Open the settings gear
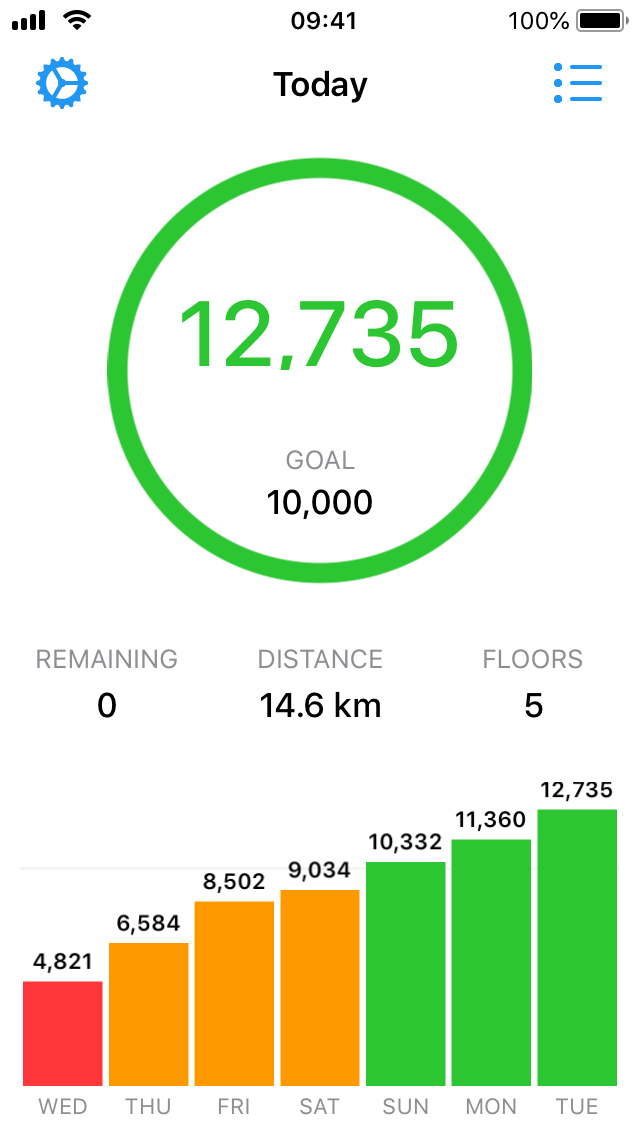Viewport: 640px width, 1136px height. (63, 84)
